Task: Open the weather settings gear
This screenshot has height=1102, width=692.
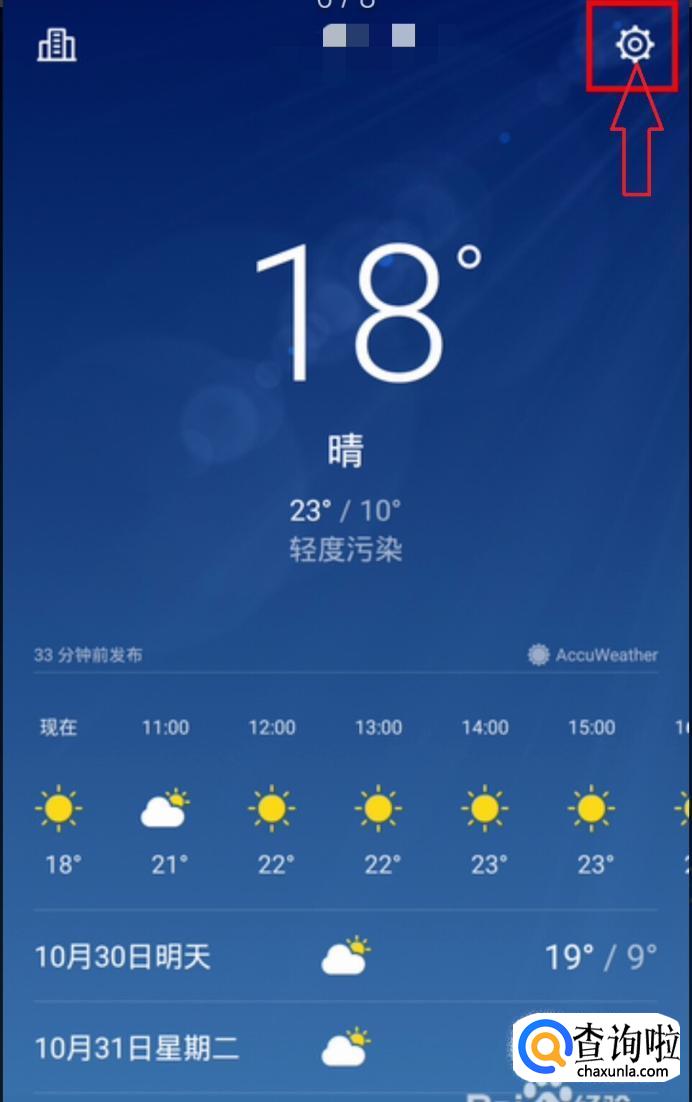Action: [x=634, y=45]
